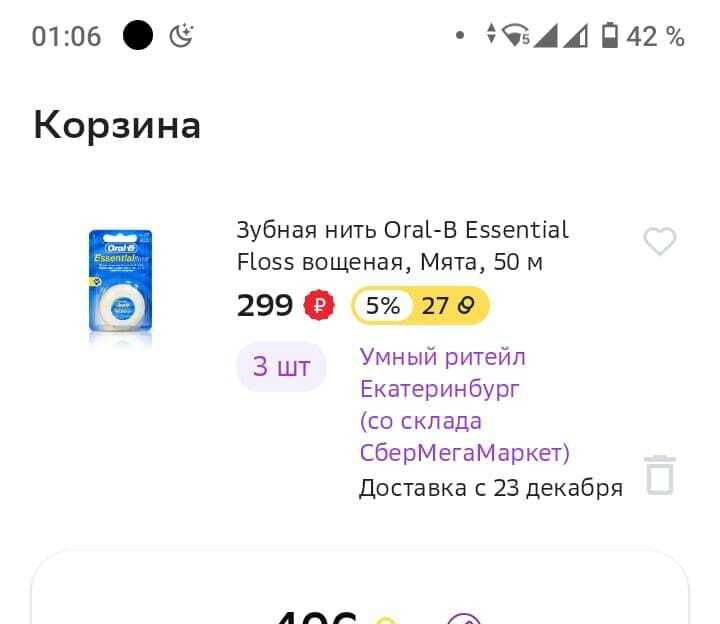Delete Oral-B floss from the cart
Image resolution: width=720 pixels, height=624 pixels.
pos(660,474)
